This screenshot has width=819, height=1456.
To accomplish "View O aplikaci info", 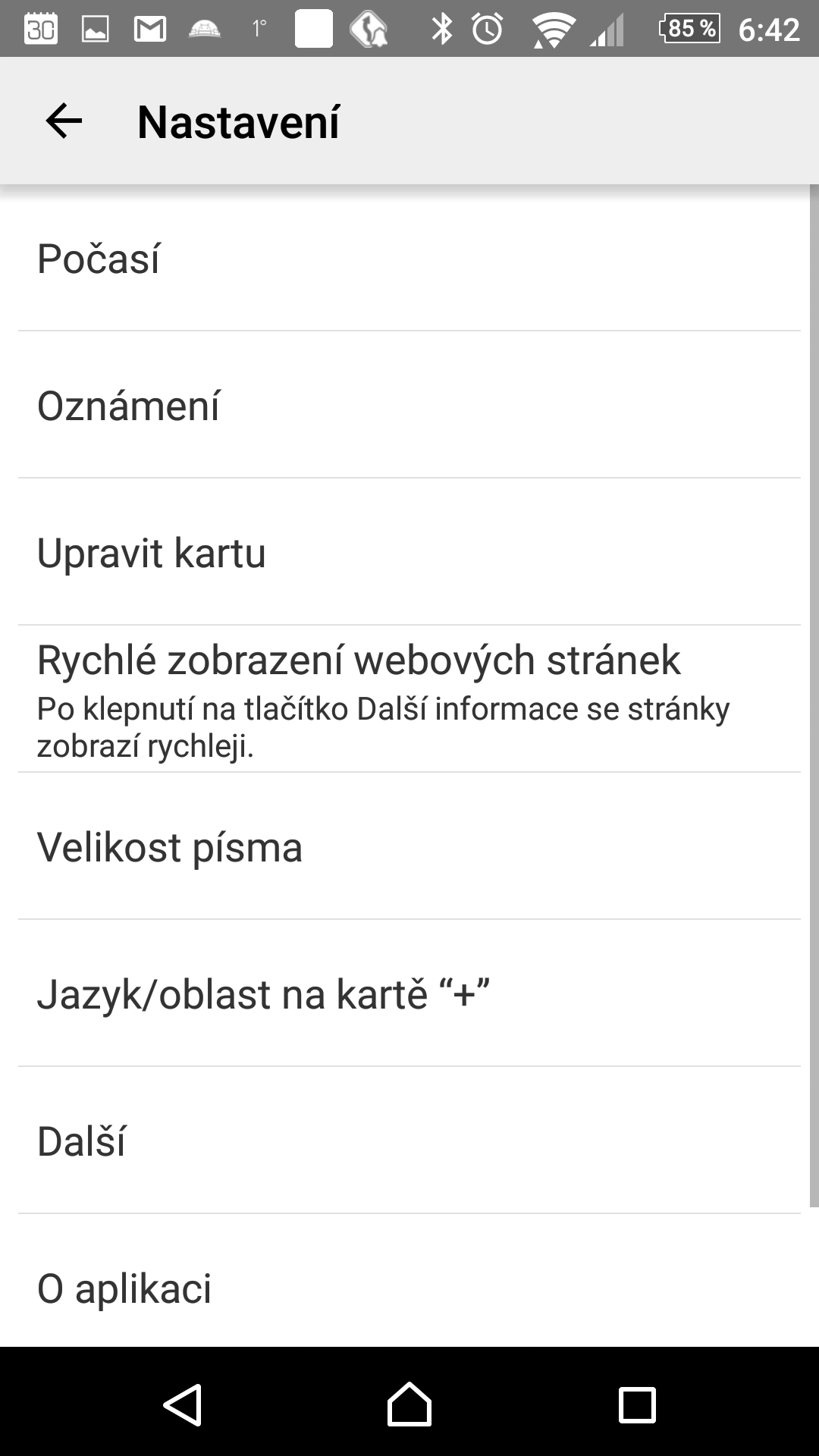I will 409,1288.
